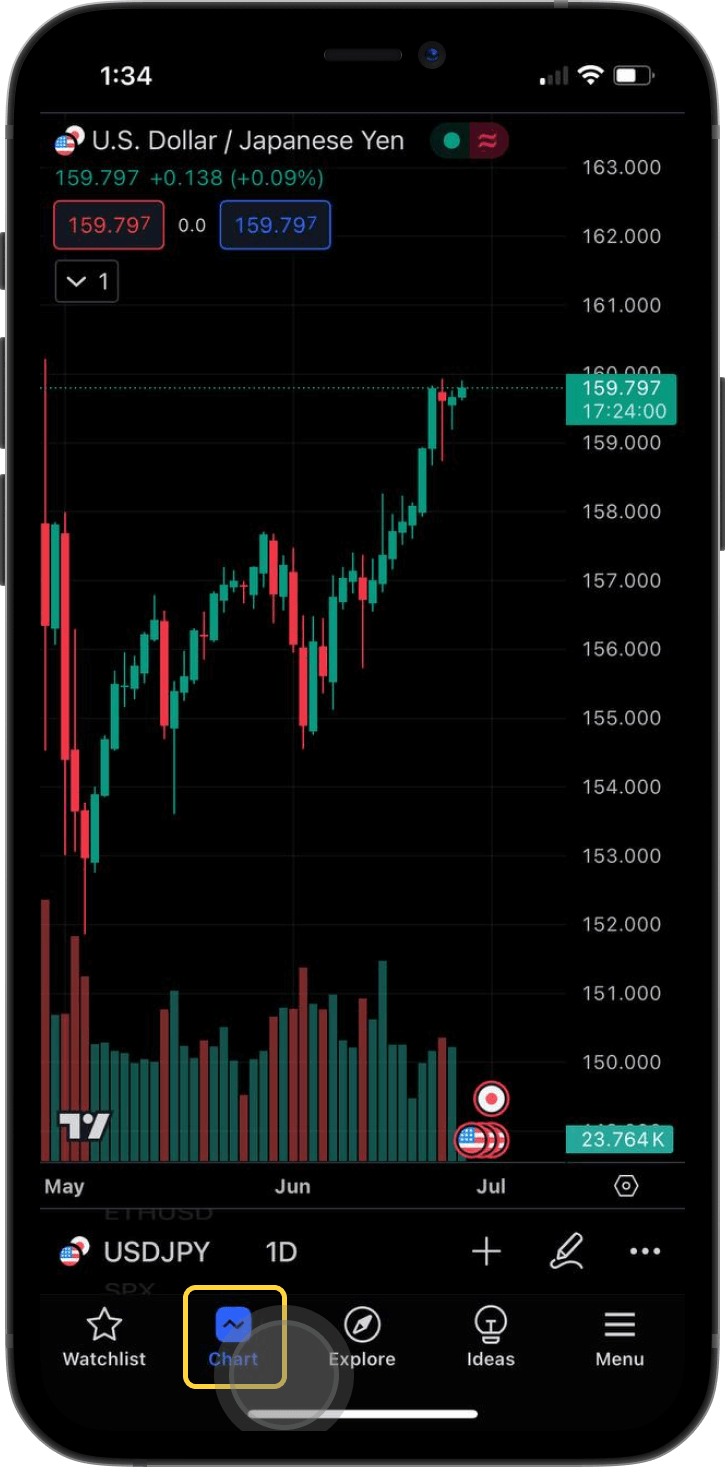Tap the red 159.797 sell price button
This screenshot has width=725, height=1467.
[x=109, y=225]
